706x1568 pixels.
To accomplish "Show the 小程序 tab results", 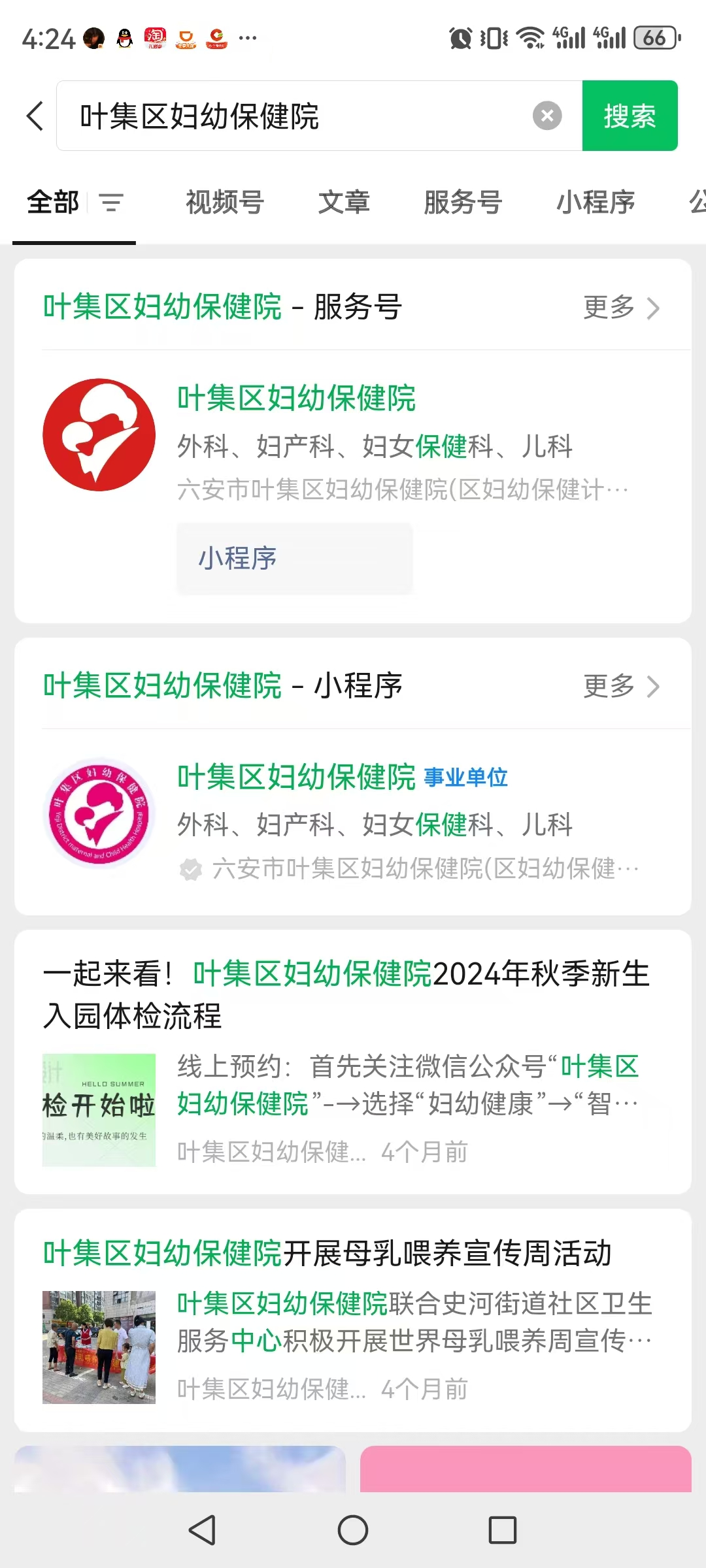I will [x=596, y=203].
